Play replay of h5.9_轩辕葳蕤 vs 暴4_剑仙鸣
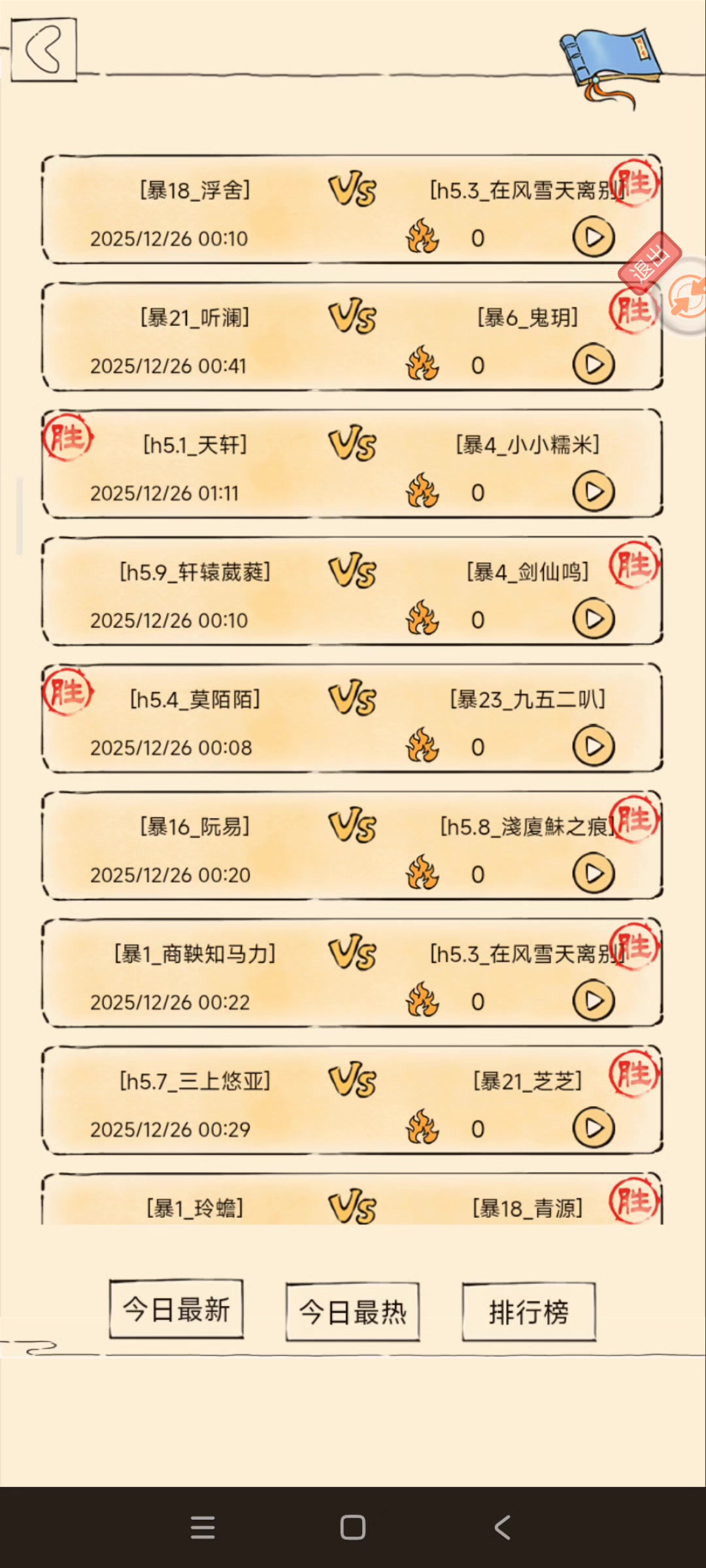This screenshot has height=1568, width=706. click(594, 619)
